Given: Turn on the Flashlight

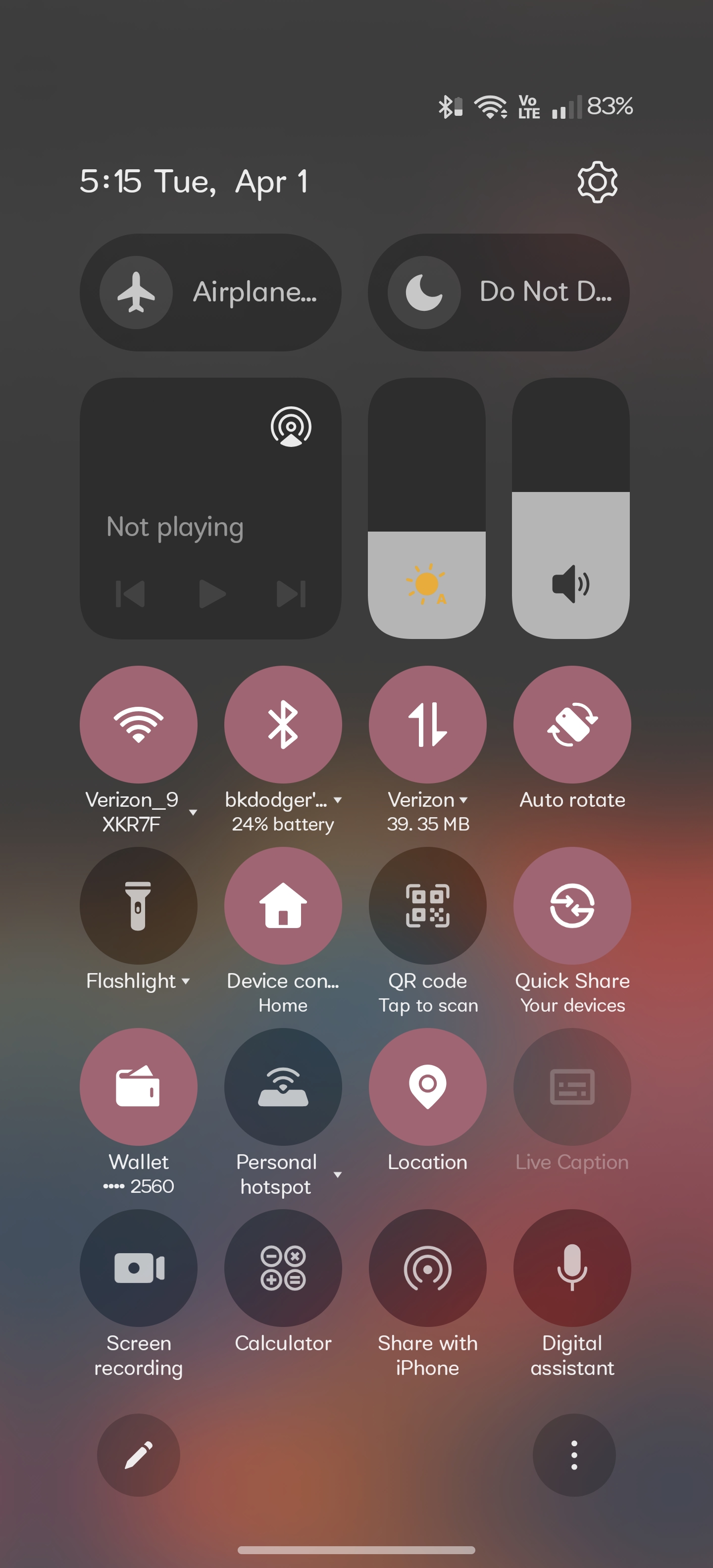Looking at the screenshot, I should coord(138,906).
